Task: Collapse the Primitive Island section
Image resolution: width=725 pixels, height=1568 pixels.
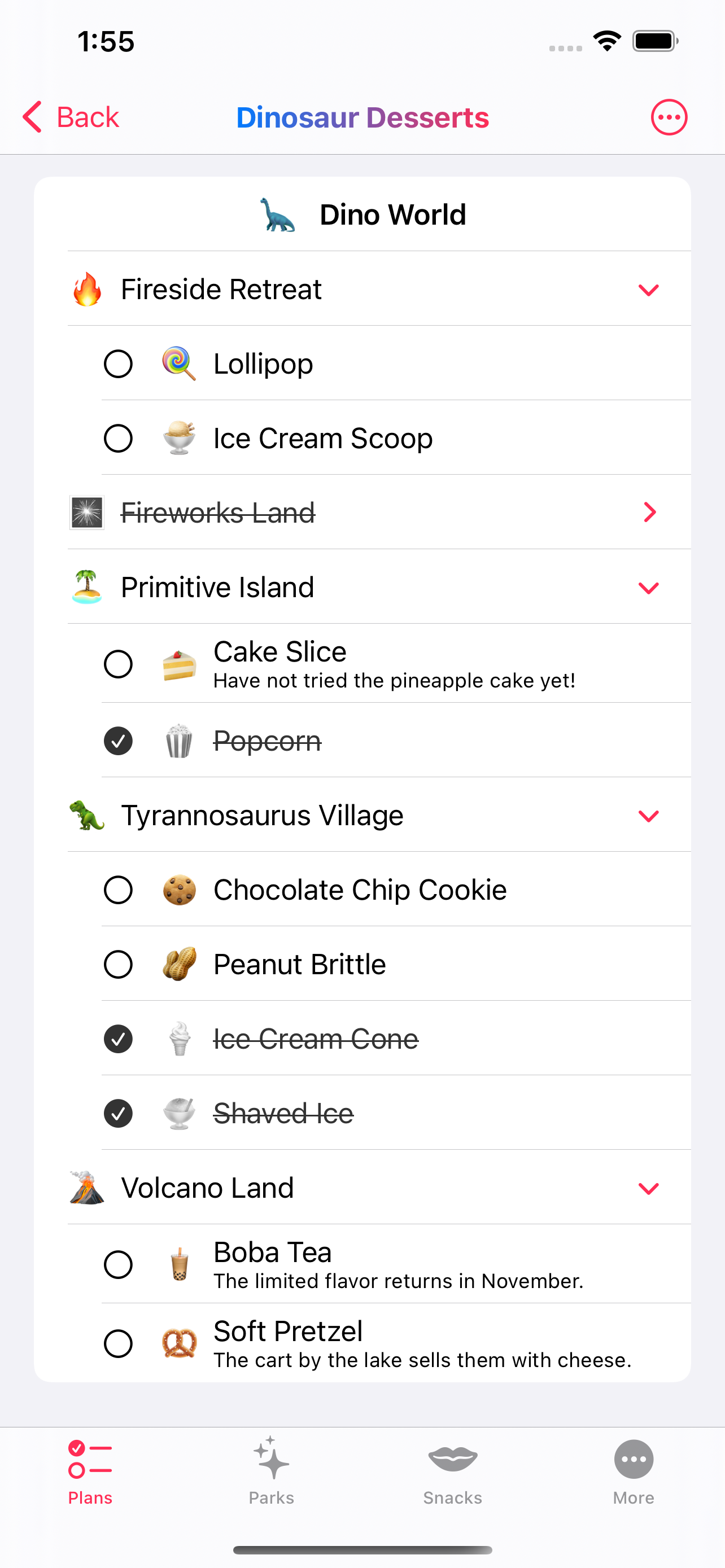Action: coord(648,588)
